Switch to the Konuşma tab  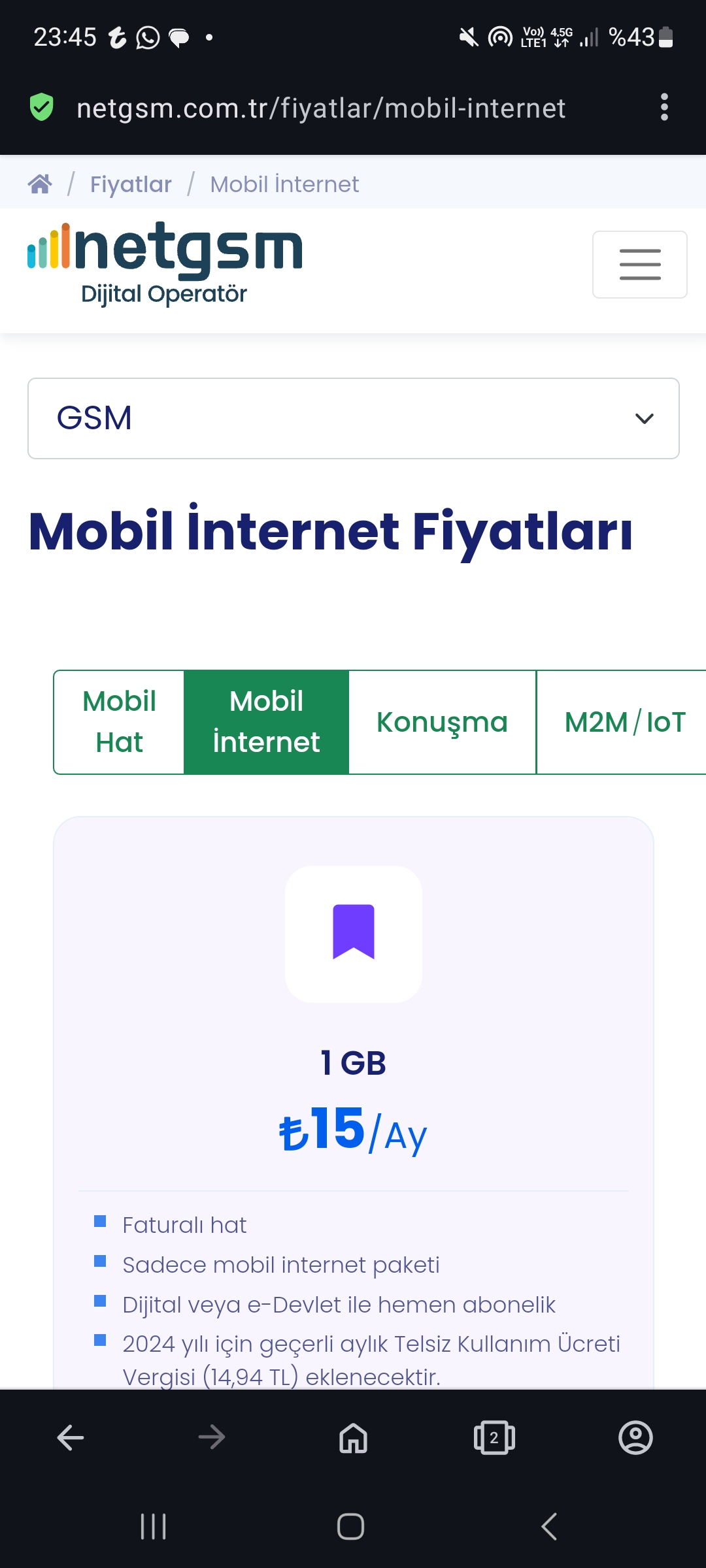coord(442,722)
